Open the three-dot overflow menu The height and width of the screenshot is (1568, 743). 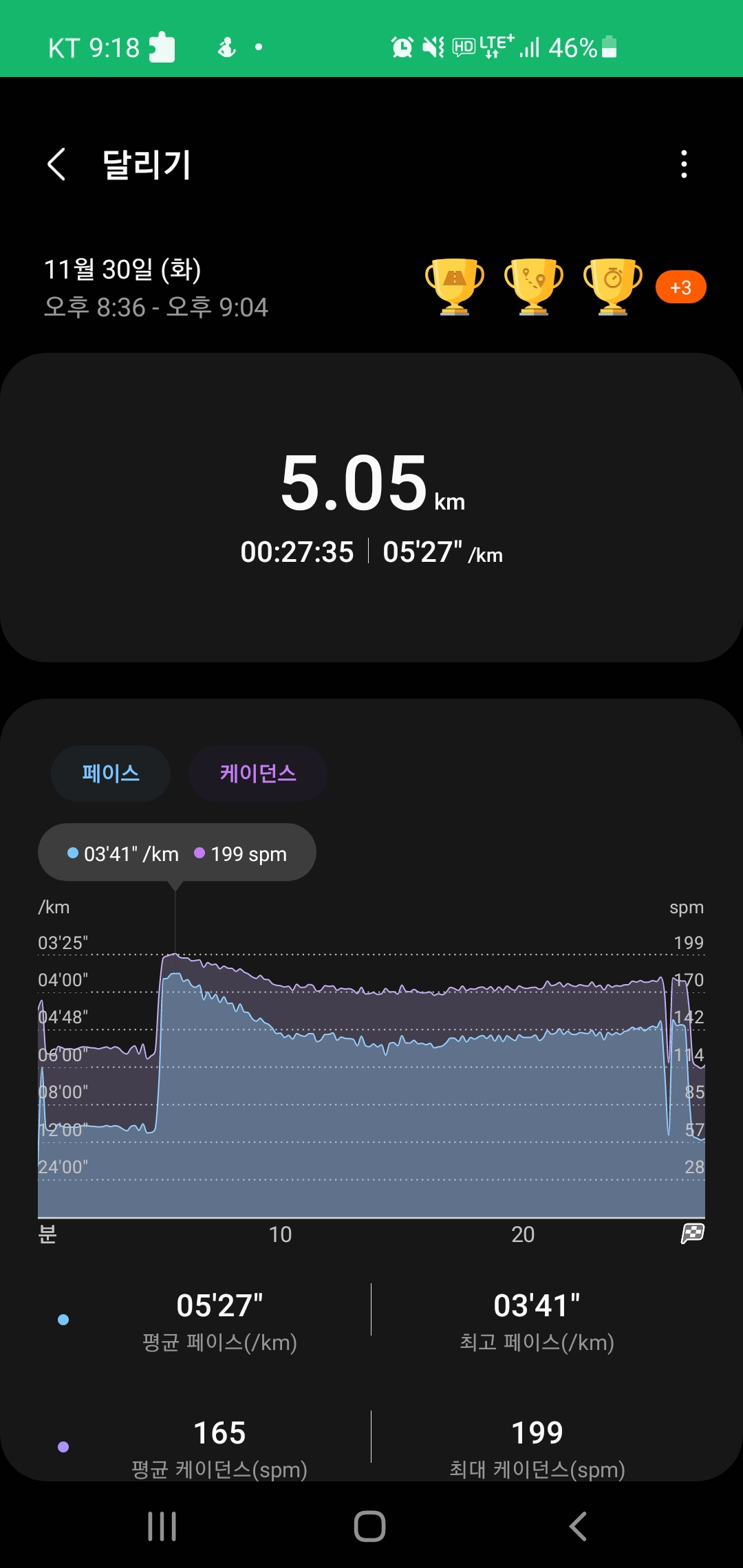pos(683,164)
